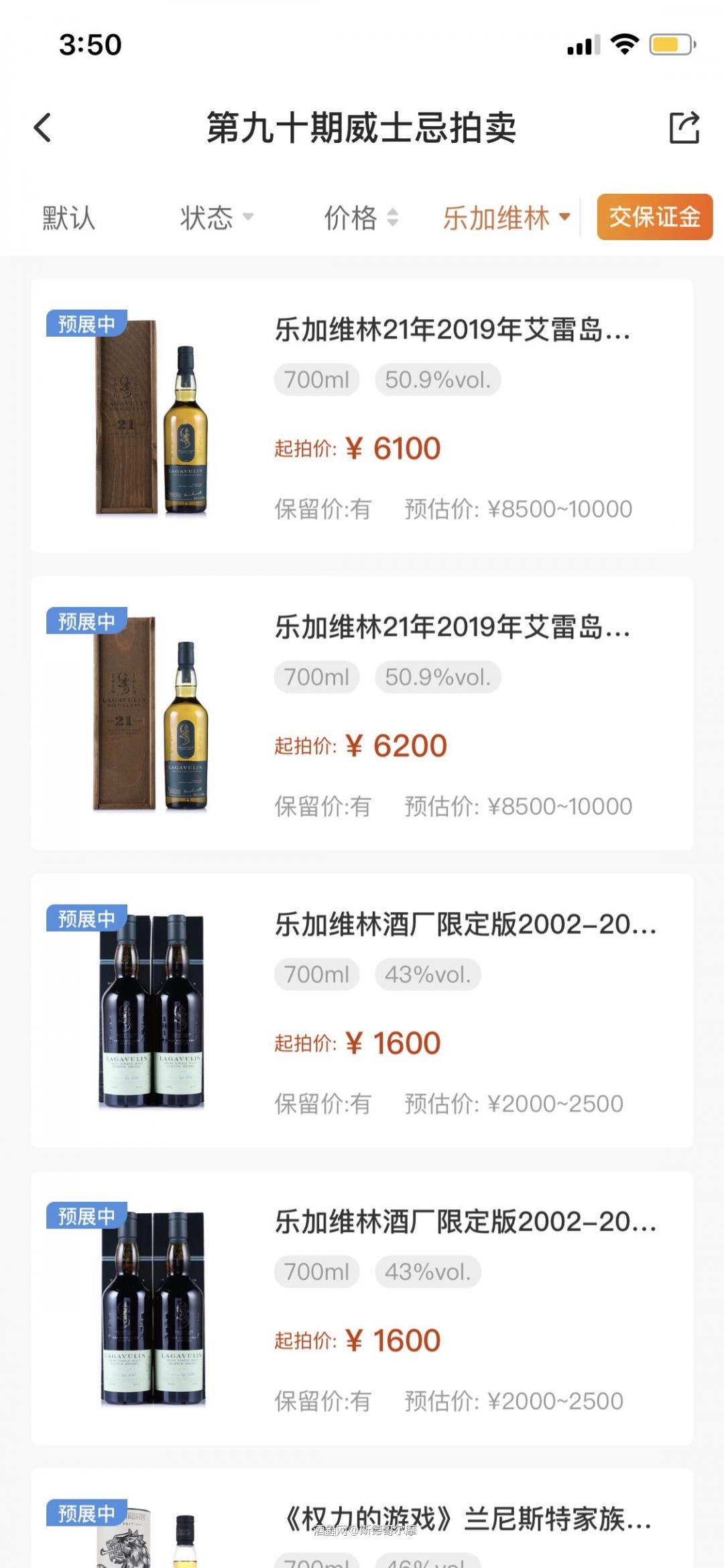
Task: Select the 43%vol. tag on third listing
Action: click(429, 974)
